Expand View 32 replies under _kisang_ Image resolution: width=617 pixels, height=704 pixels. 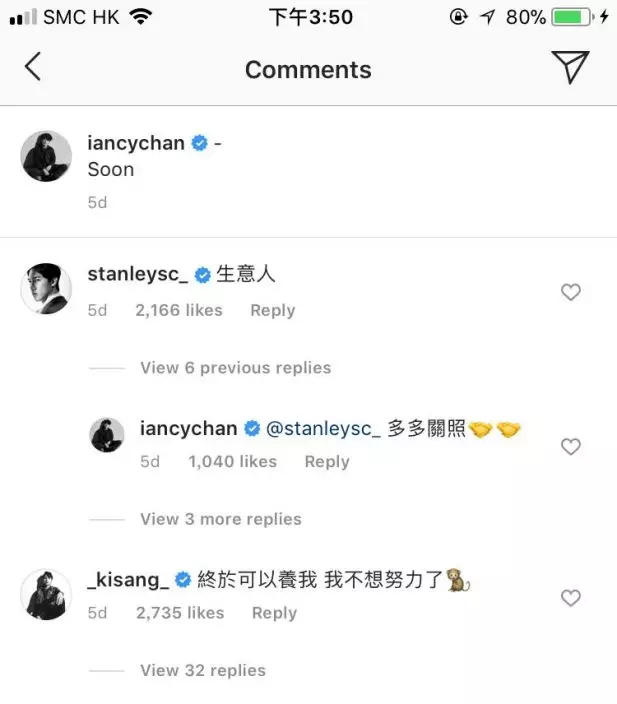[203, 670]
